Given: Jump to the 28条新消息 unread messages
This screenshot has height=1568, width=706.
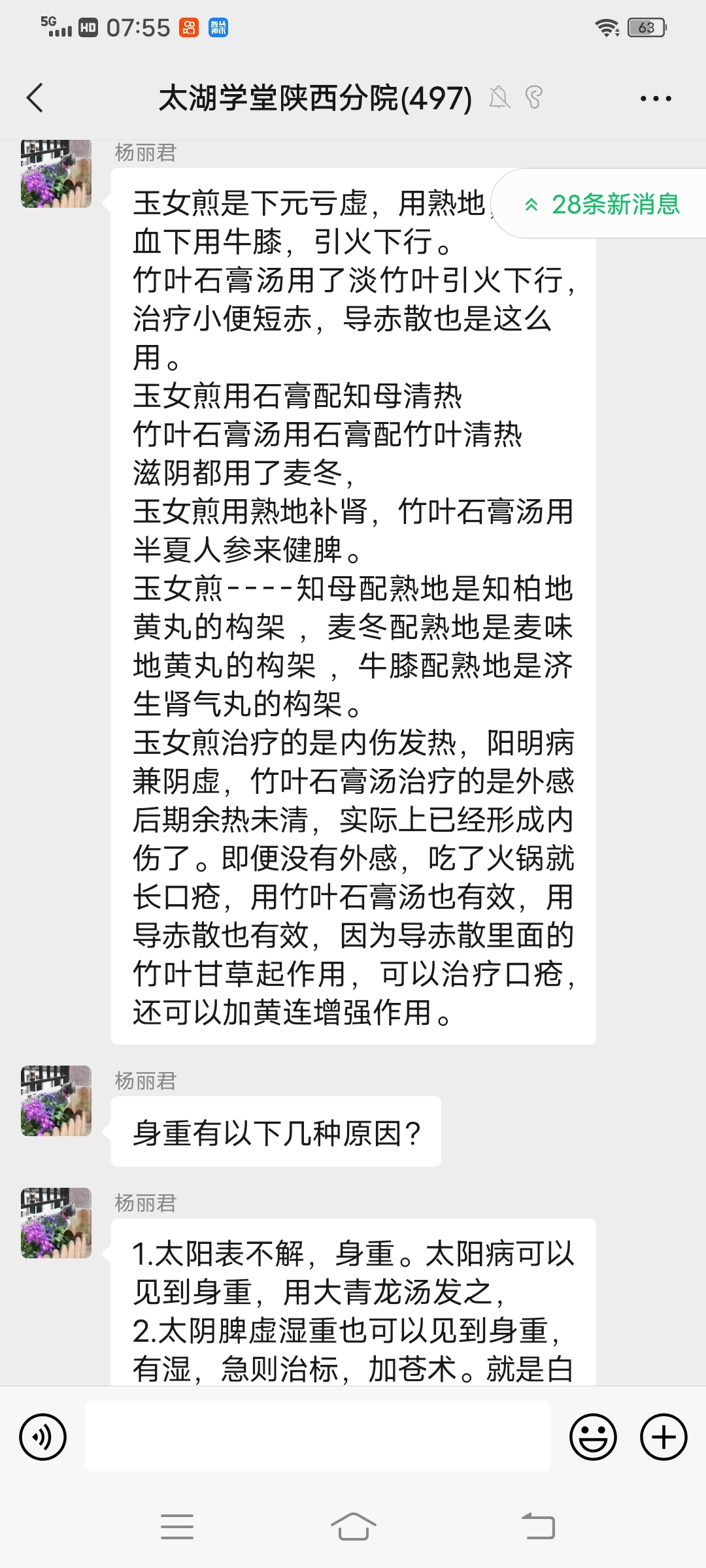Looking at the screenshot, I should [x=601, y=204].
